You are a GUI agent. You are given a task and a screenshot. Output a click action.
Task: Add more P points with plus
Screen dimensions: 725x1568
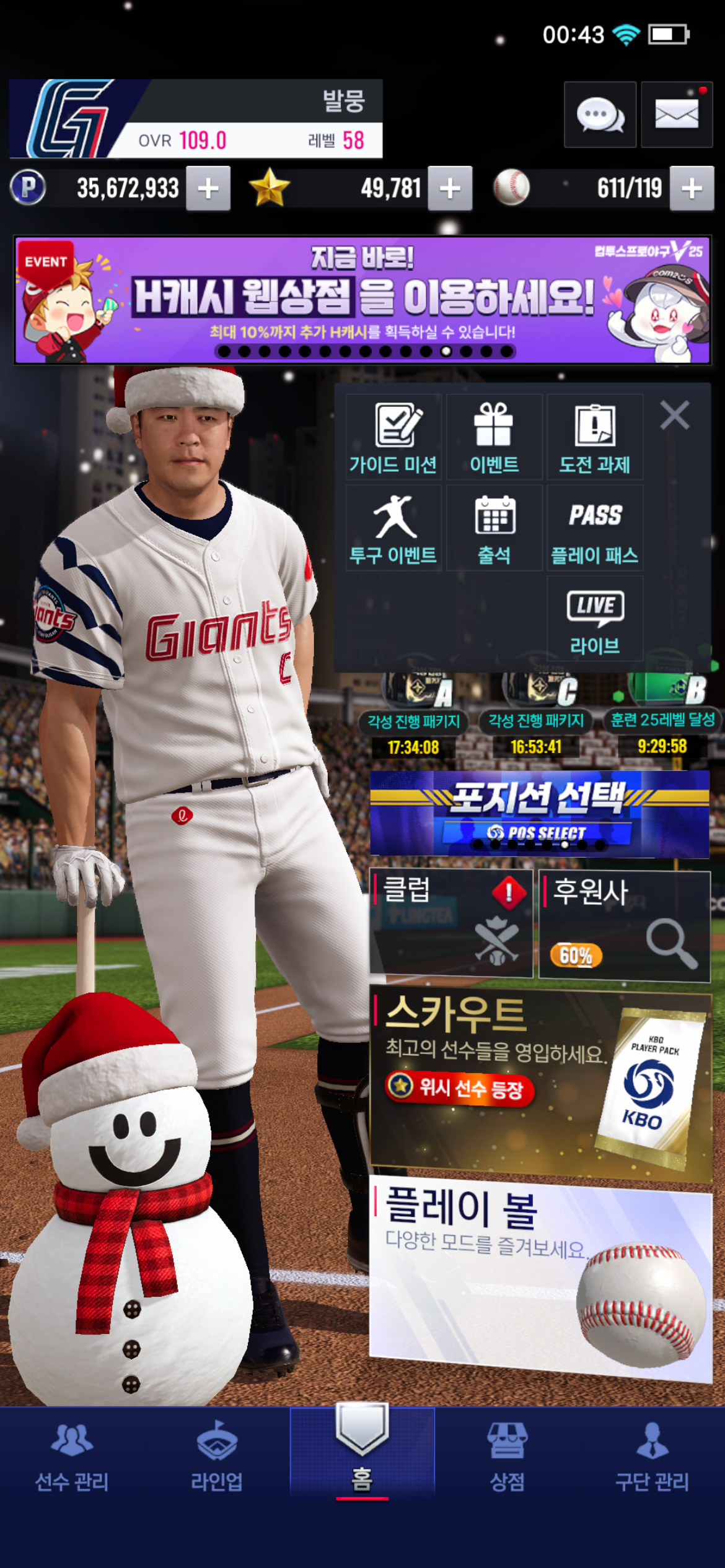point(209,189)
